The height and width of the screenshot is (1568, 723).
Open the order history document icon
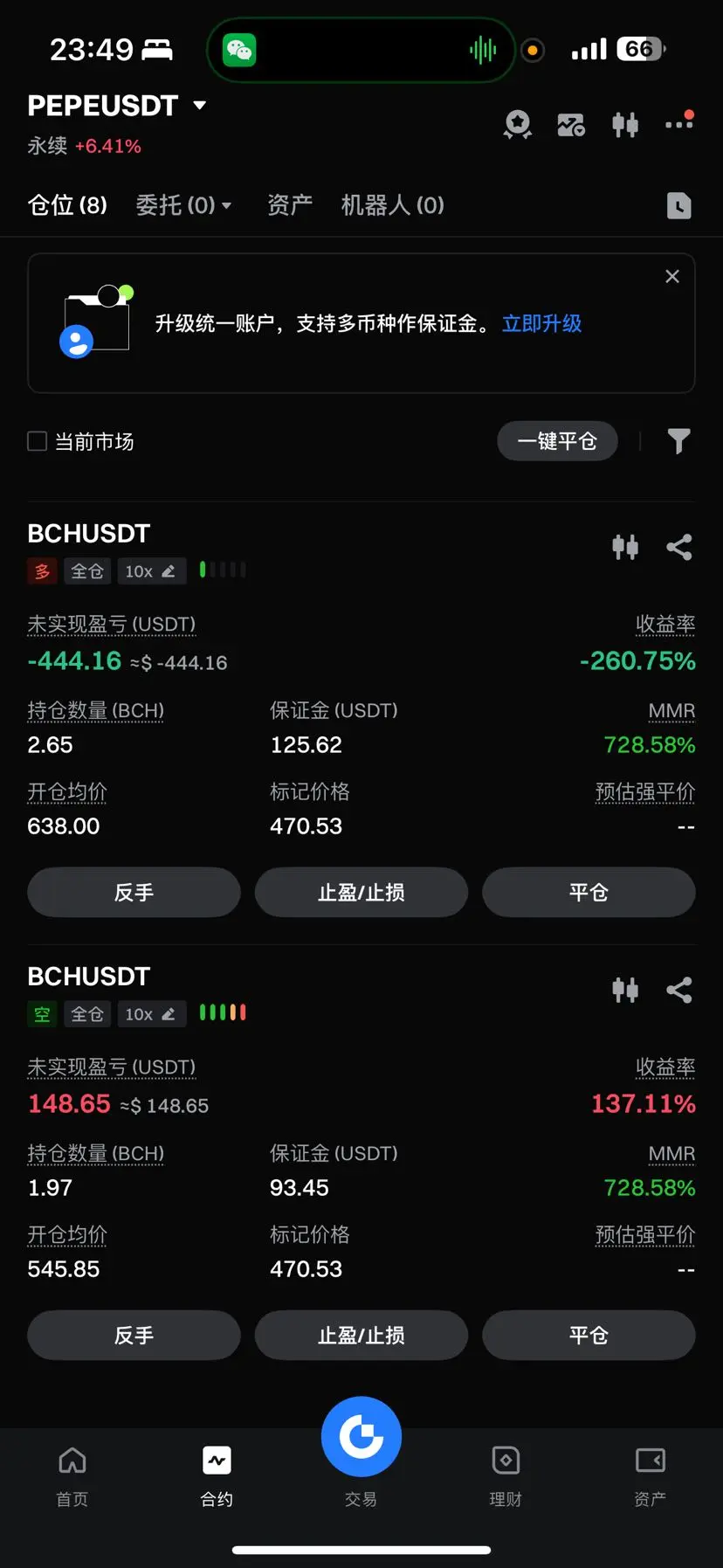pos(678,205)
